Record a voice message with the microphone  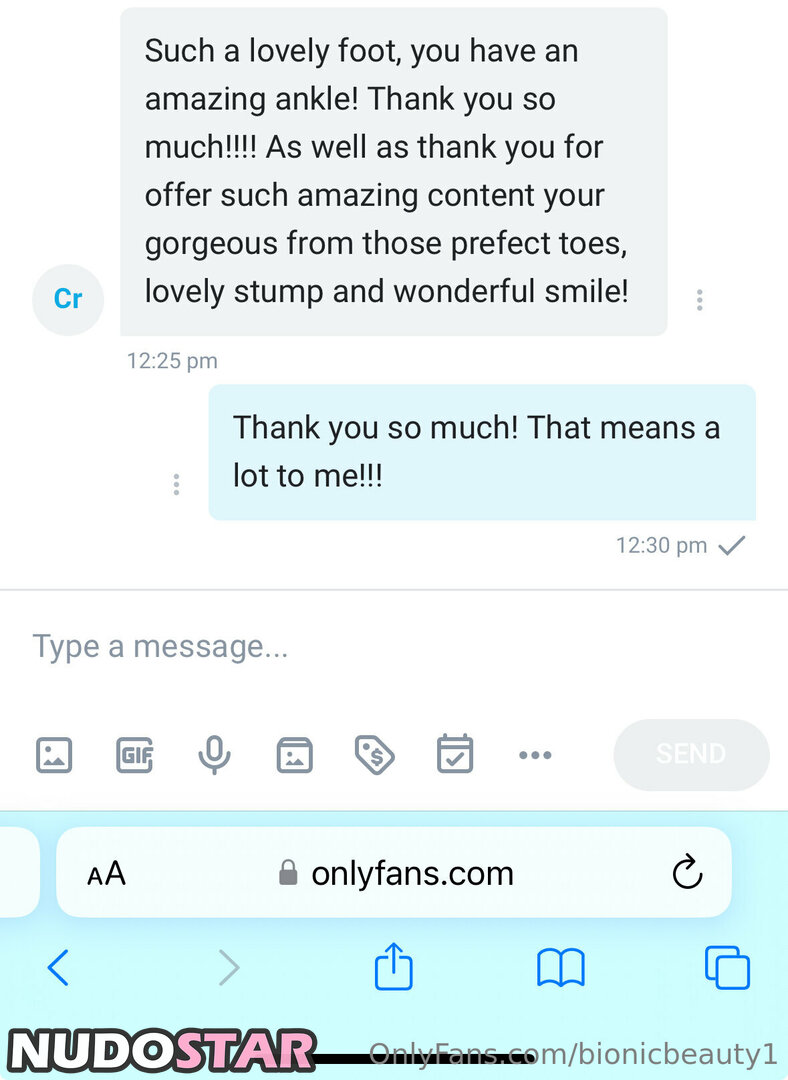point(214,754)
